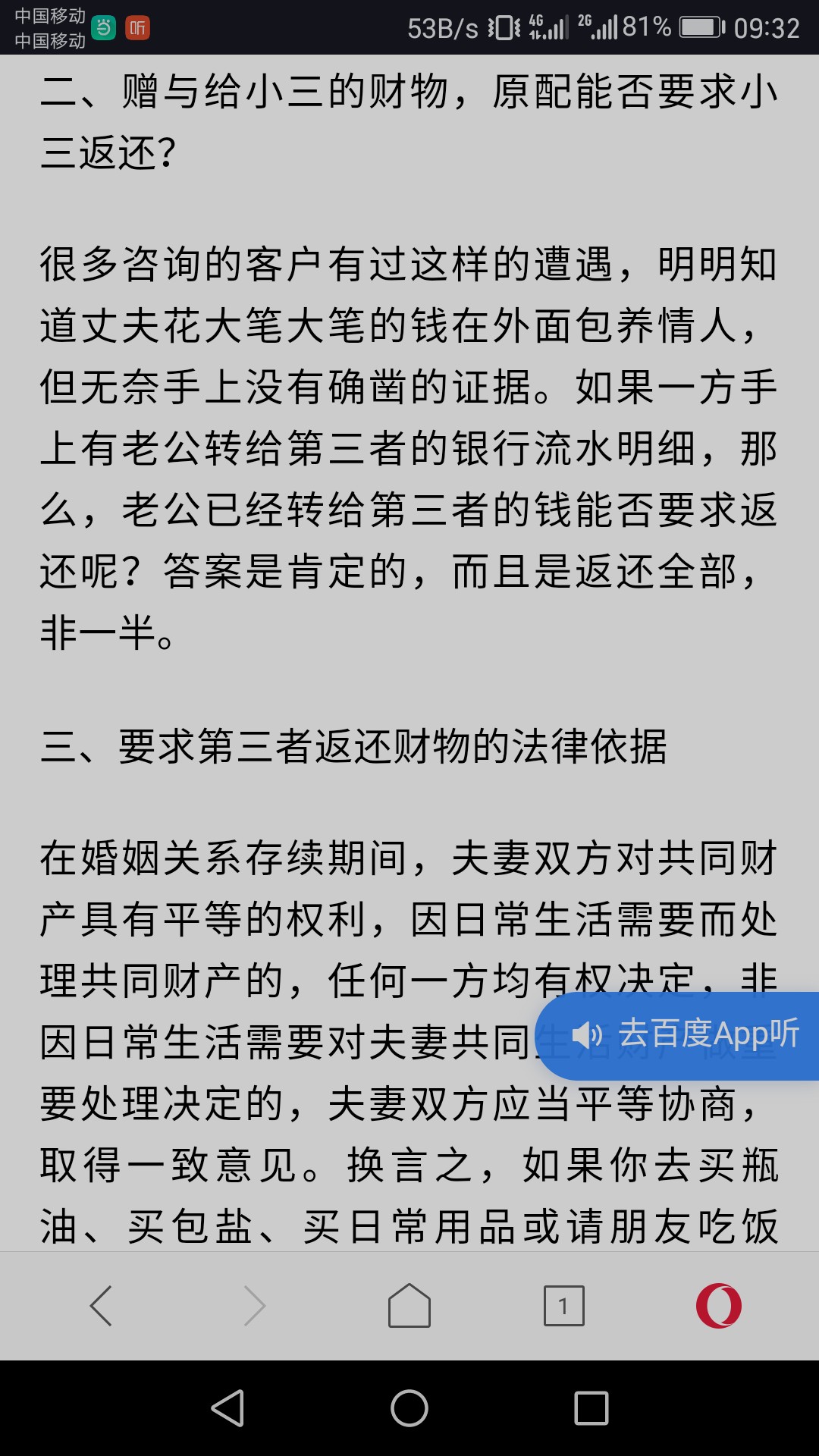819x1456 pixels.
Task: Tap the system back button
Action: pyautogui.click(x=227, y=1409)
